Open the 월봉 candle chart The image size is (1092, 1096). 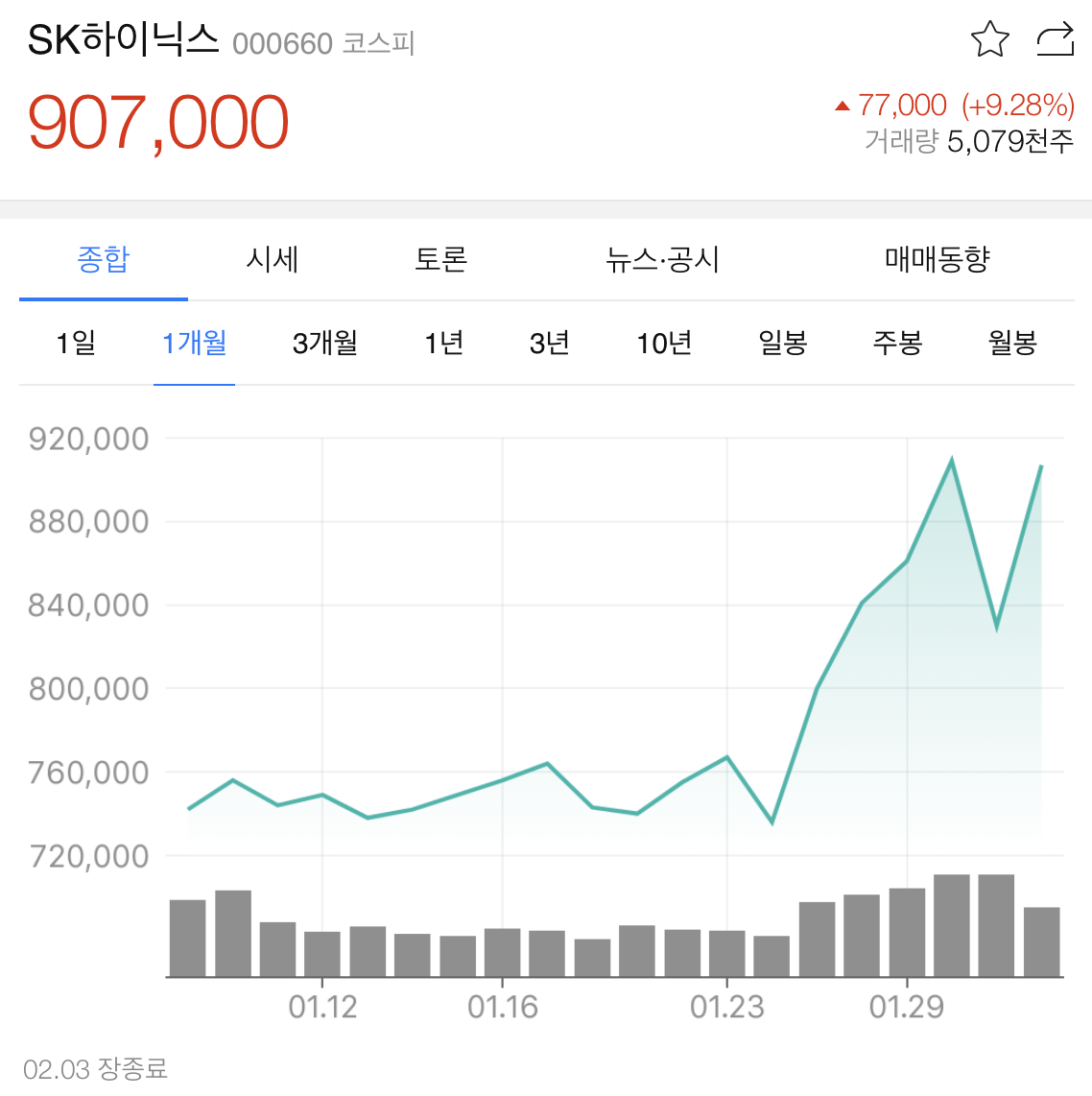1012,343
